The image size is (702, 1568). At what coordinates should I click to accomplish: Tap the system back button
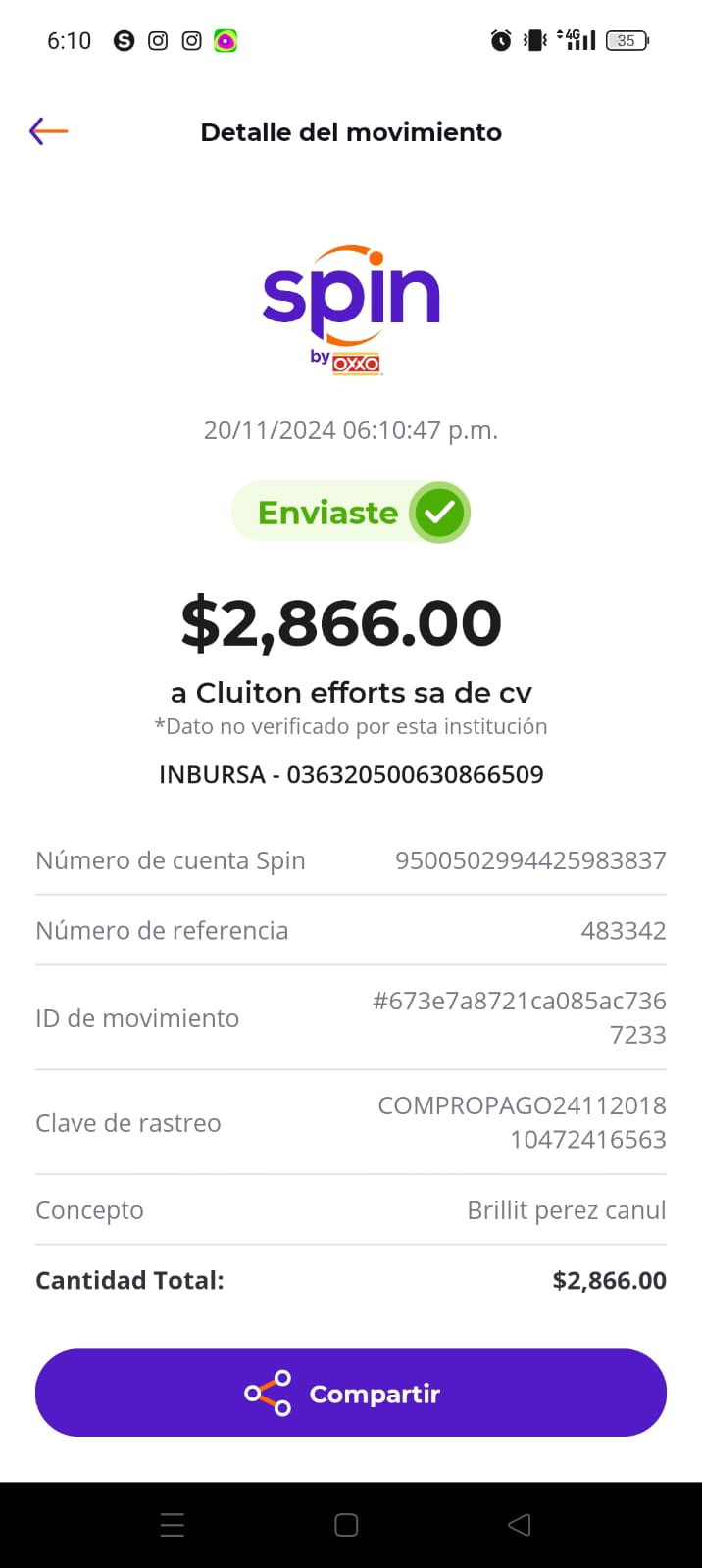tap(520, 1525)
